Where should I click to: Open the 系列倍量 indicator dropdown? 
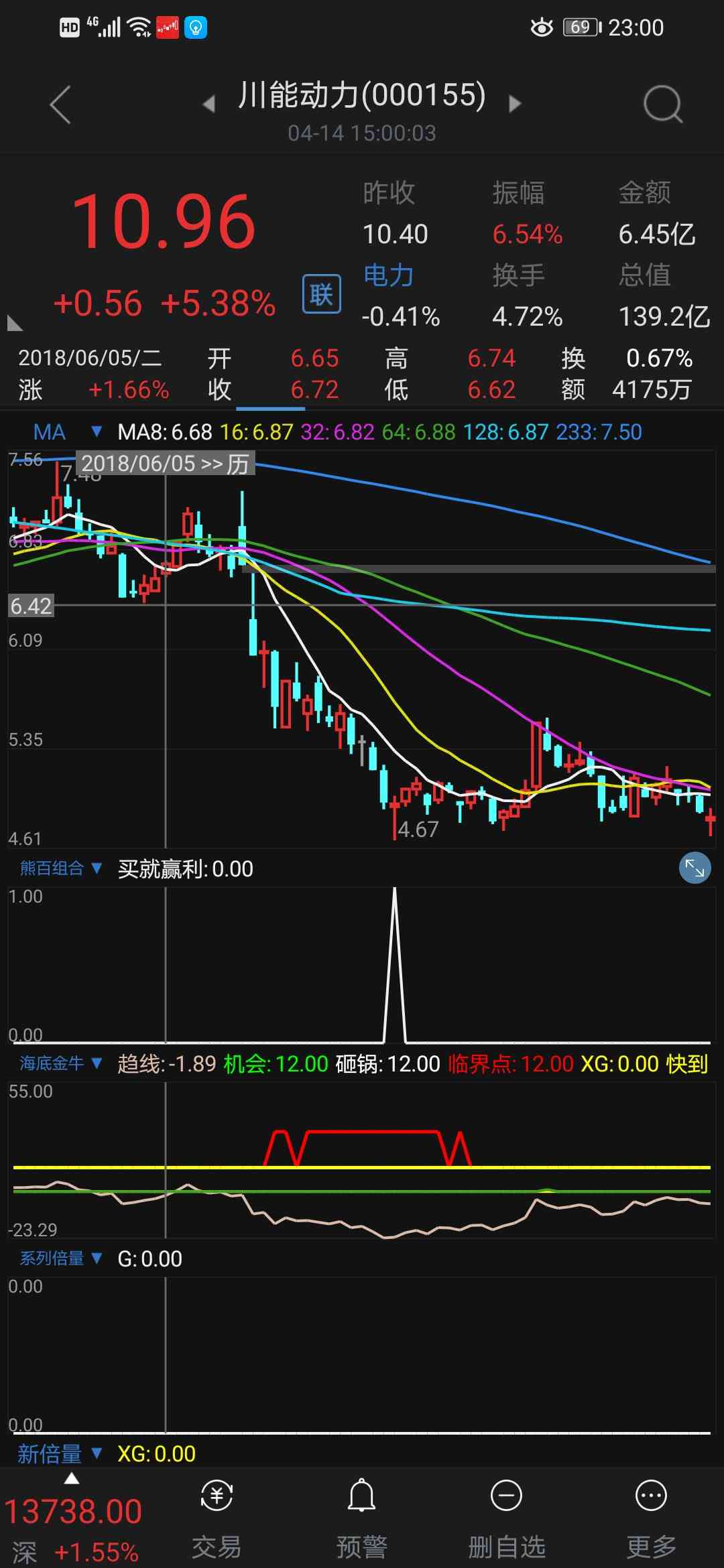click(x=60, y=1258)
